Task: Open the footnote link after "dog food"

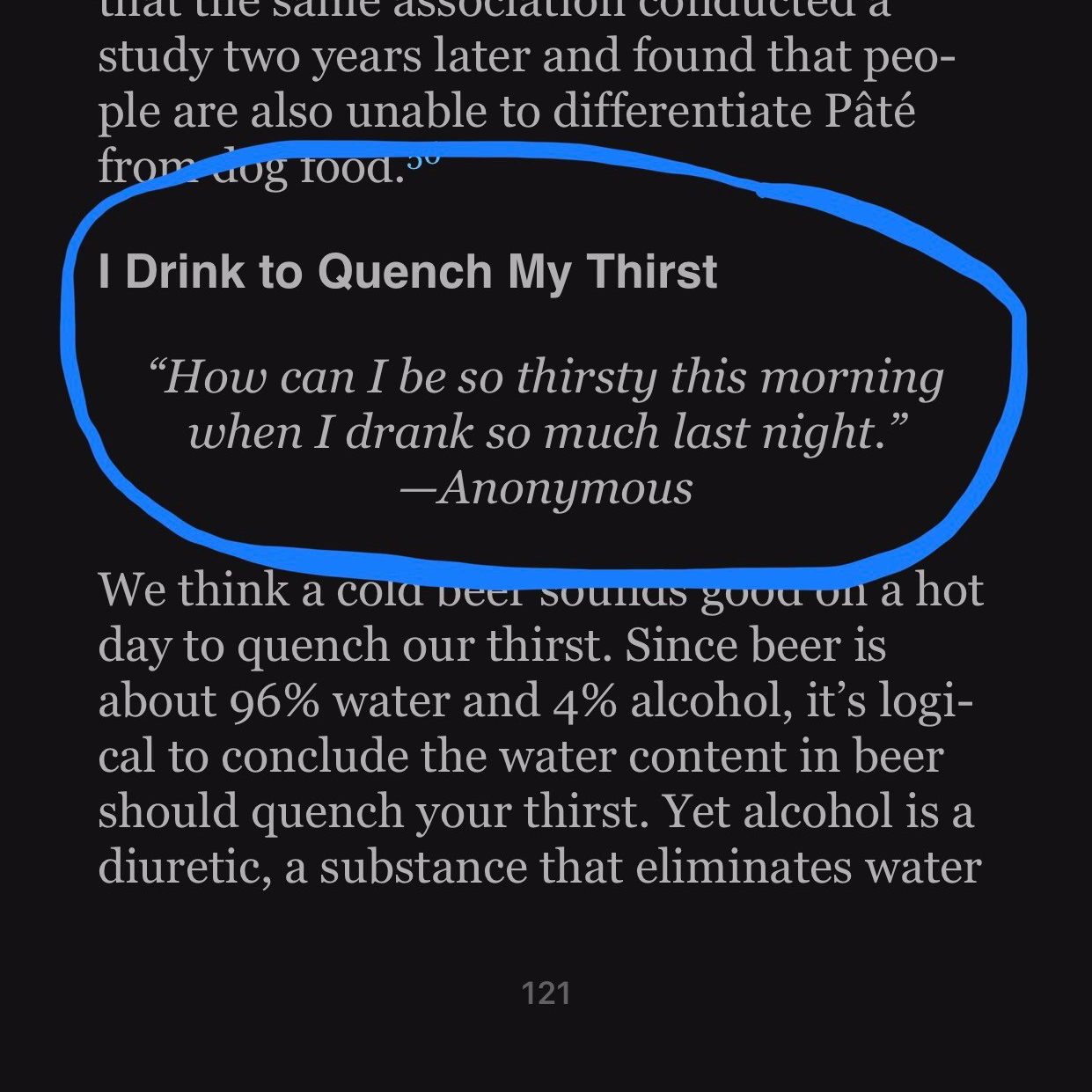Action: pyautogui.click(x=423, y=159)
